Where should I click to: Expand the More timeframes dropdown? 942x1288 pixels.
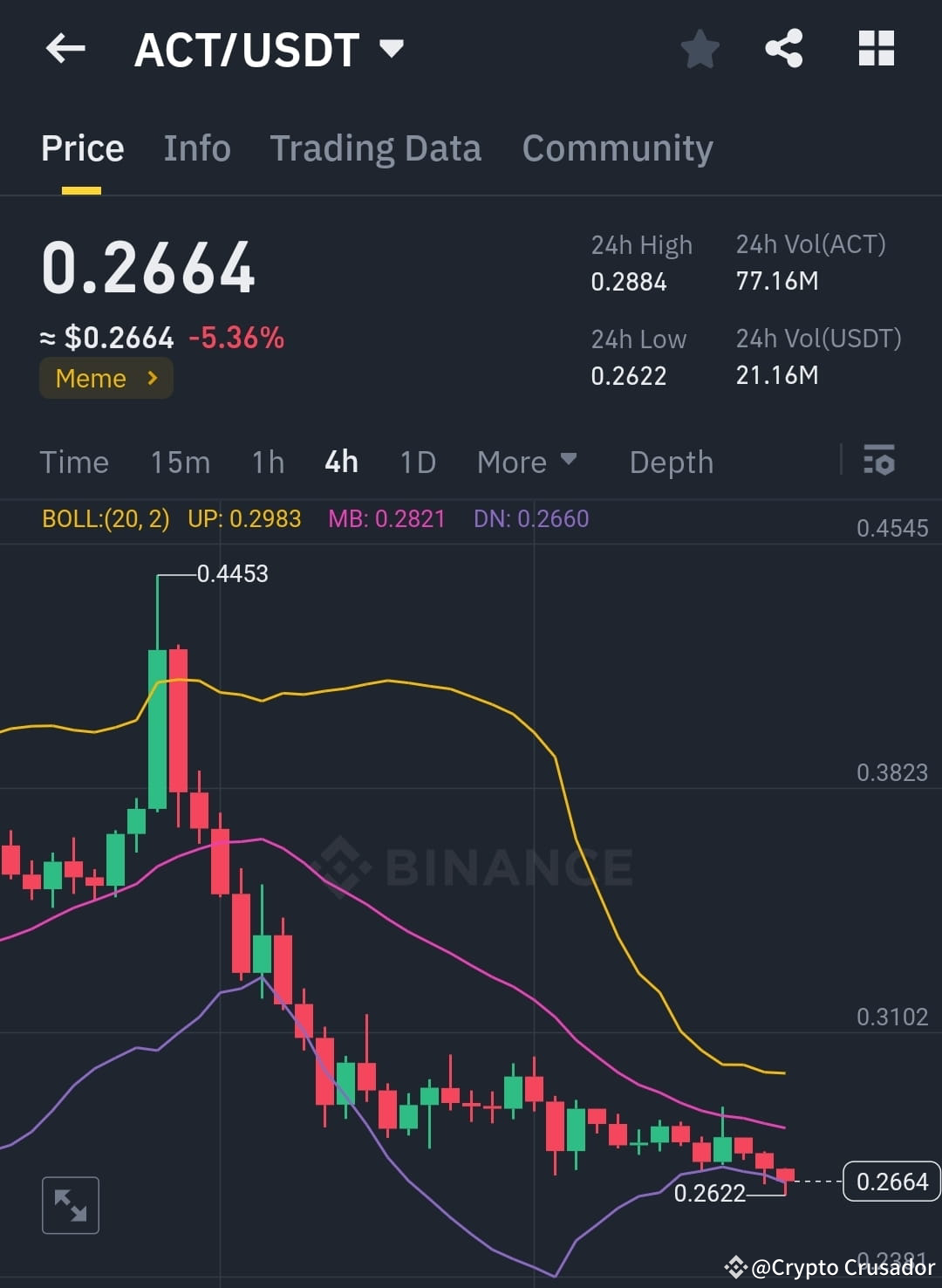[526, 462]
